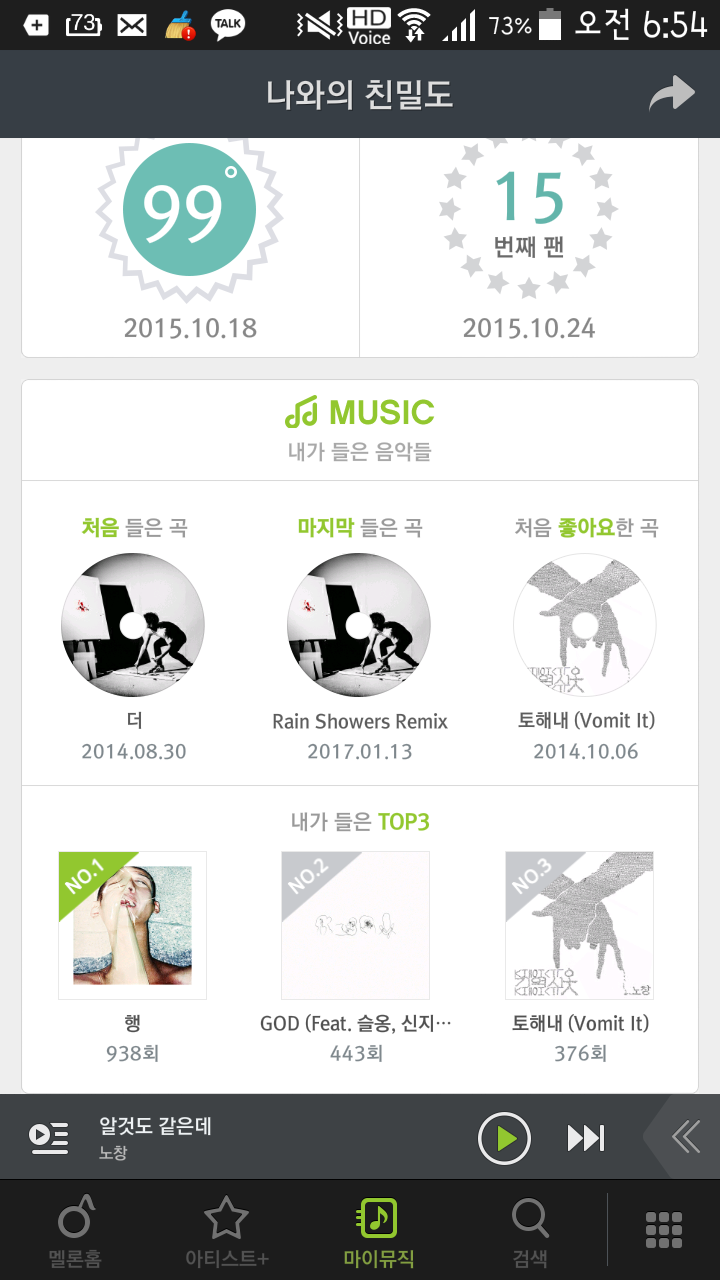Open the NO.1 song 행
Image resolution: width=720 pixels, height=1280 pixels.
133,925
